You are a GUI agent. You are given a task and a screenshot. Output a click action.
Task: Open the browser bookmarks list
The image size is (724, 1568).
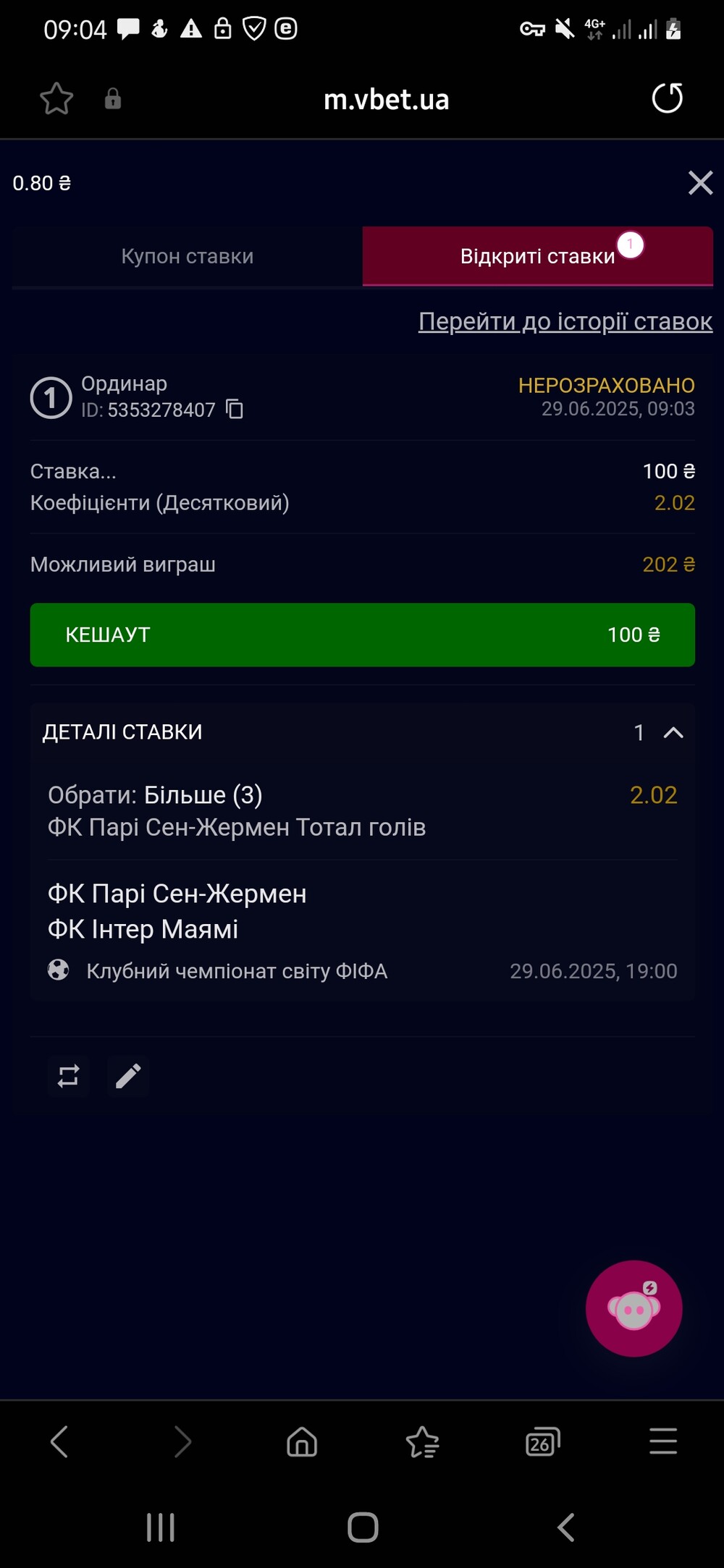click(x=422, y=1441)
